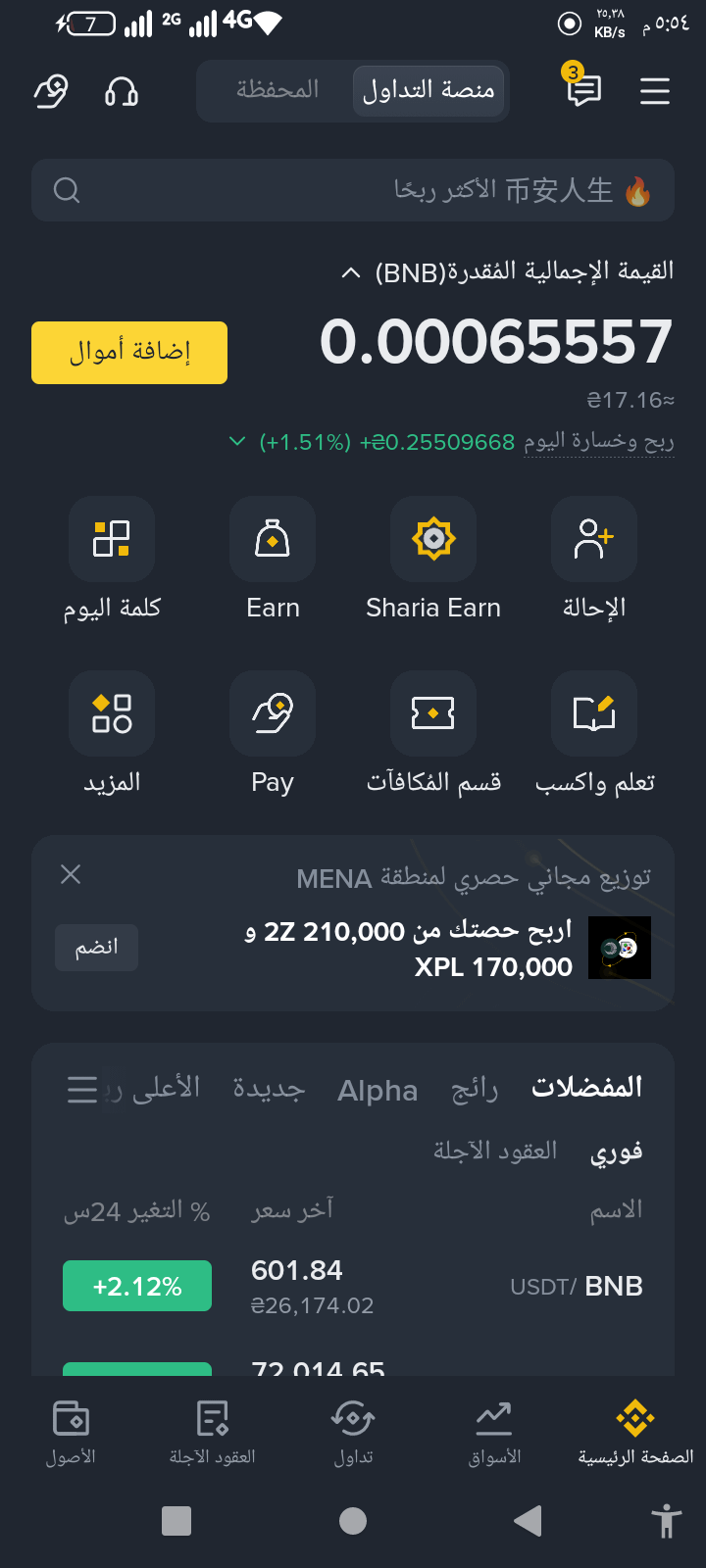Screen dimensions: 706x1568
Task: Tap the yellow إضافة أموال button
Action: coord(129,353)
